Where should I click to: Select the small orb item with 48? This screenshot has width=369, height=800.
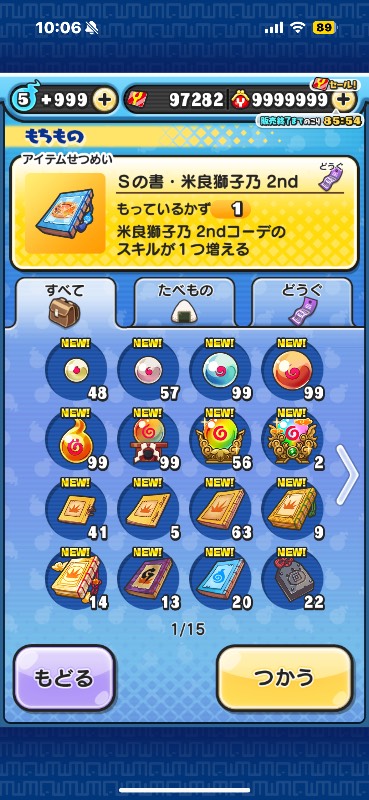click(x=77, y=370)
